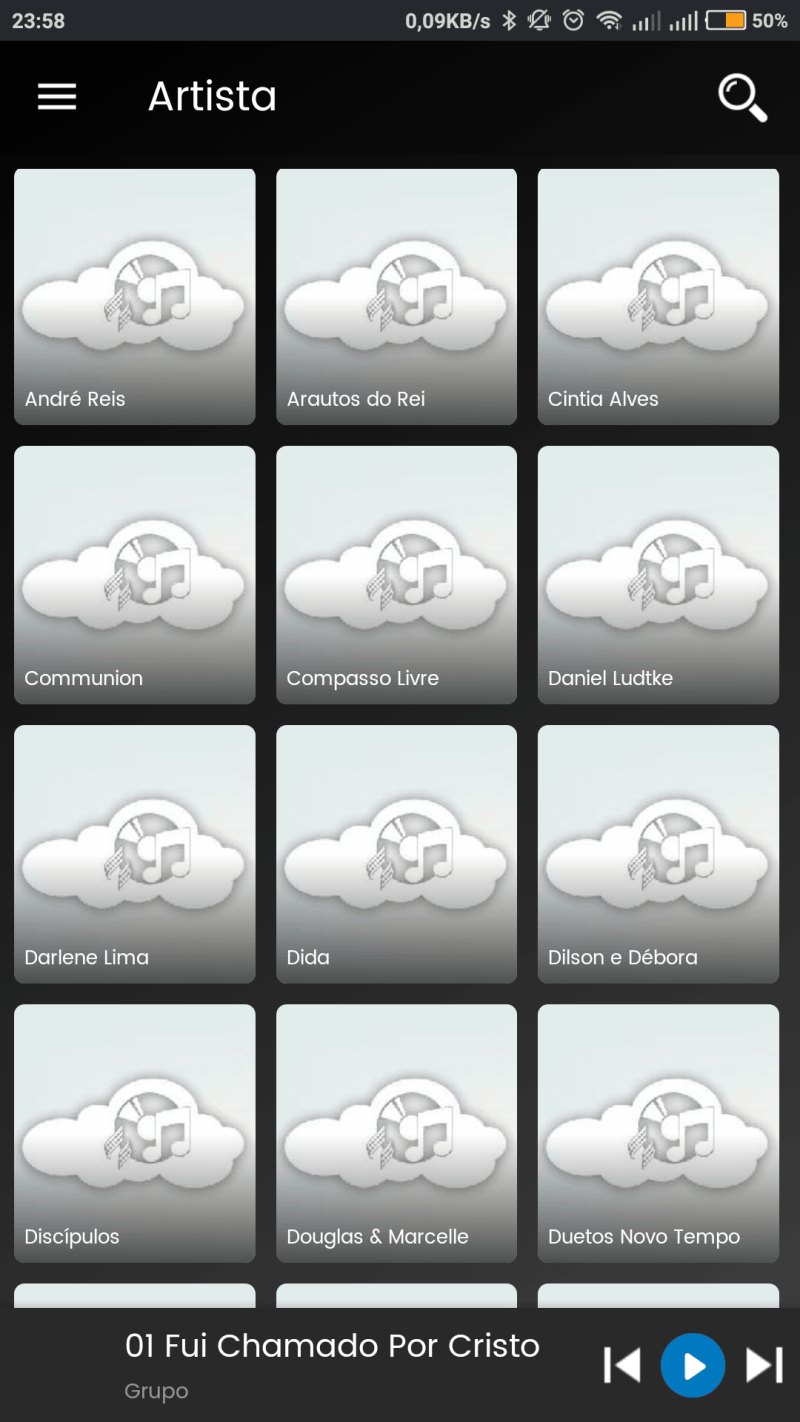This screenshot has width=800, height=1422.
Task: Open the Communion artist card
Action: [x=135, y=575]
